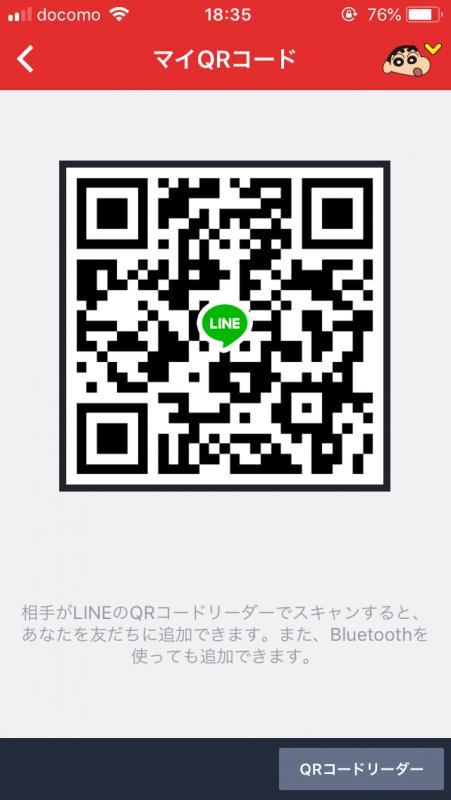Open the QRコードリーダー button

click(361, 768)
